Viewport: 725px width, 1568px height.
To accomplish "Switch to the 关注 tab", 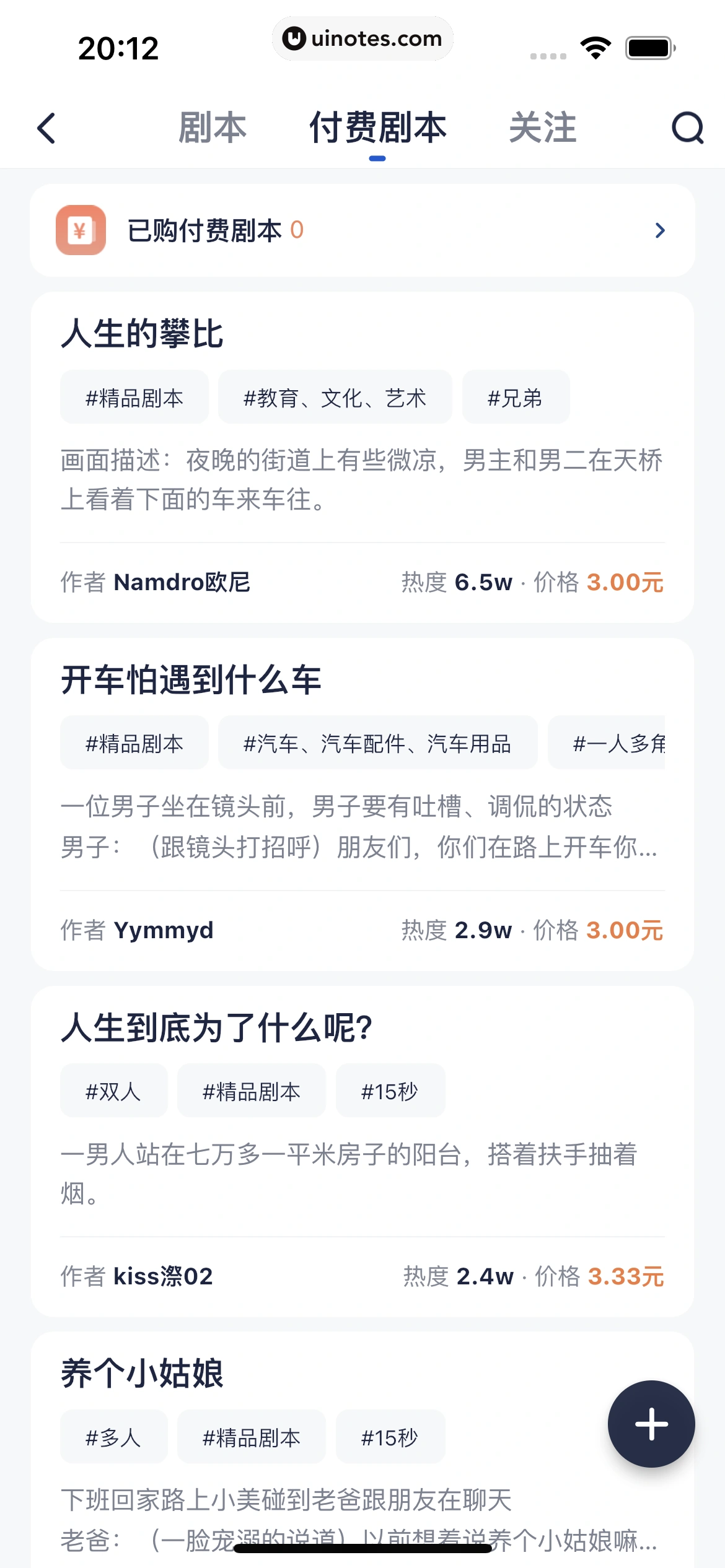I will point(544,128).
